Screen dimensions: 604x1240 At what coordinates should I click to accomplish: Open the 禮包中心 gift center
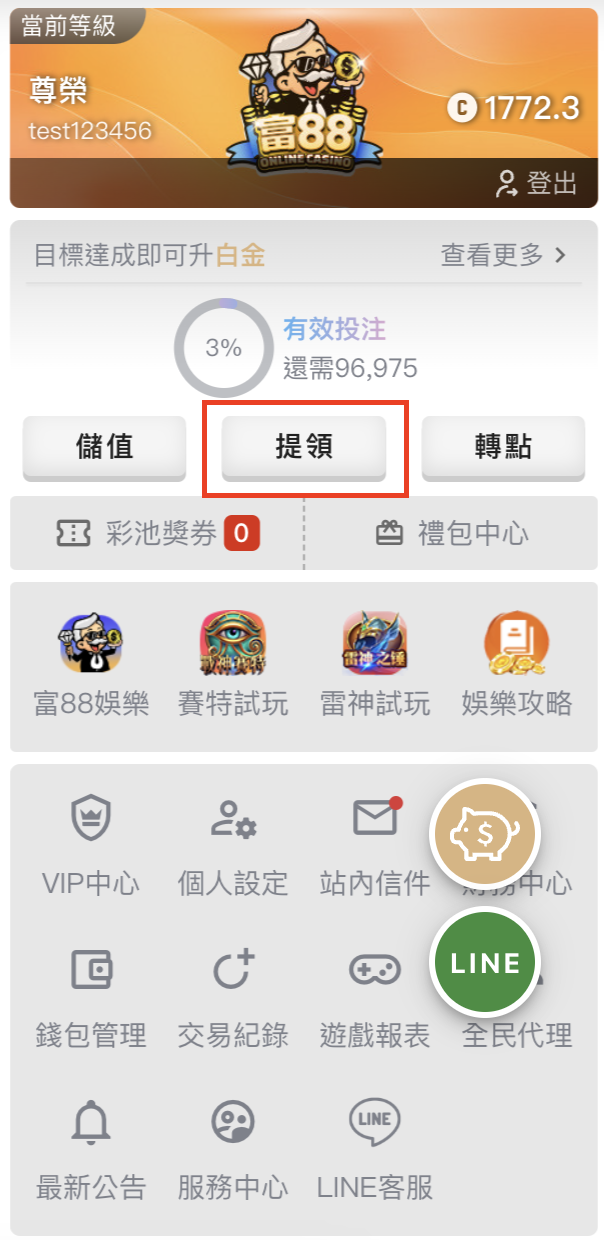point(451,533)
